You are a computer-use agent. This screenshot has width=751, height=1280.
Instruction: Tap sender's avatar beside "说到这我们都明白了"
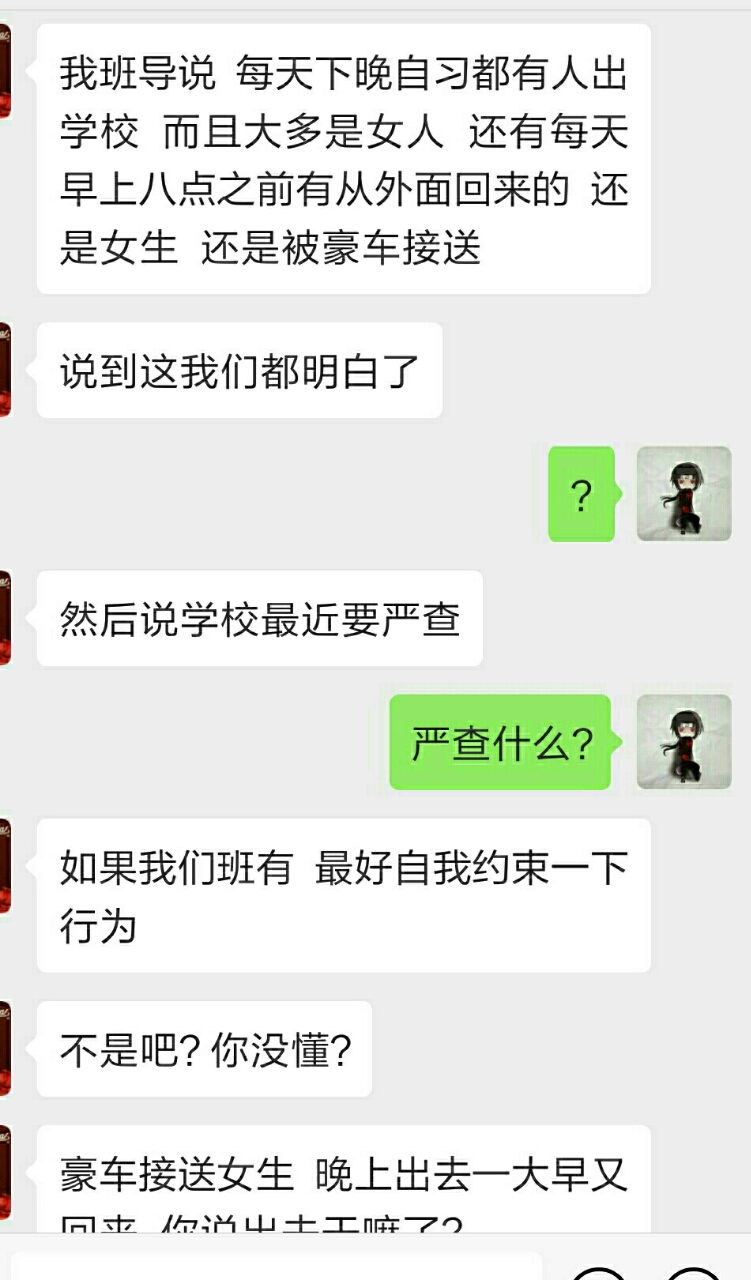(x=5, y=370)
